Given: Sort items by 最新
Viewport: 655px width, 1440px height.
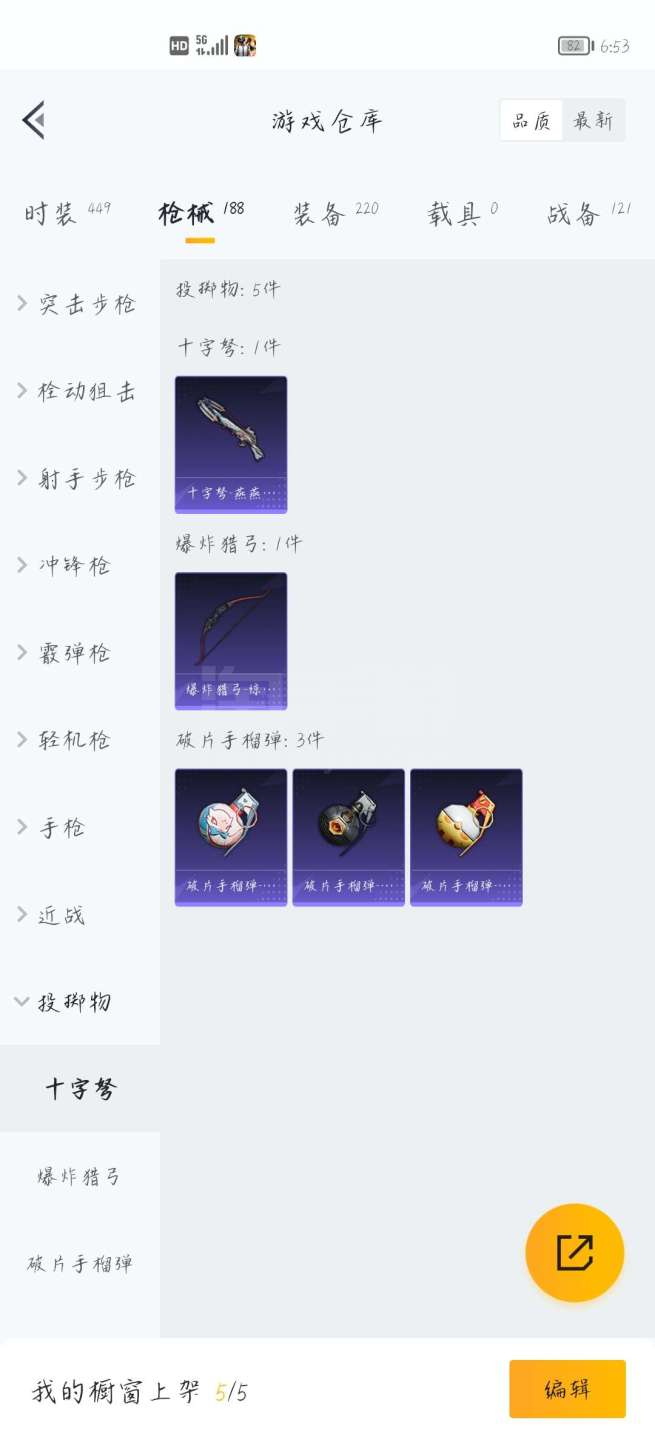Looking at the screenshot, I should click(593, 121).
